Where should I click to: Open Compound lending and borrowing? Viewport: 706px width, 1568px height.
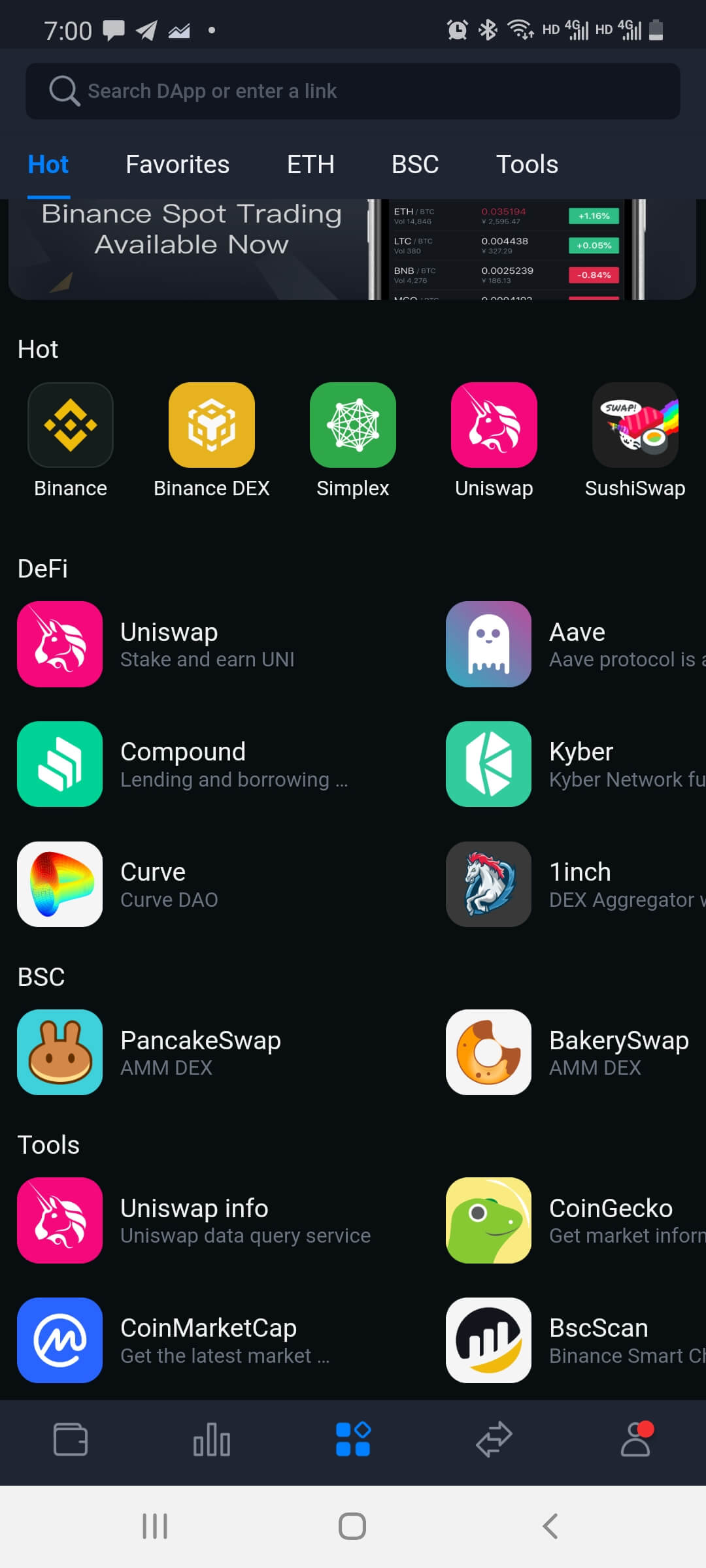click(183, 764)
